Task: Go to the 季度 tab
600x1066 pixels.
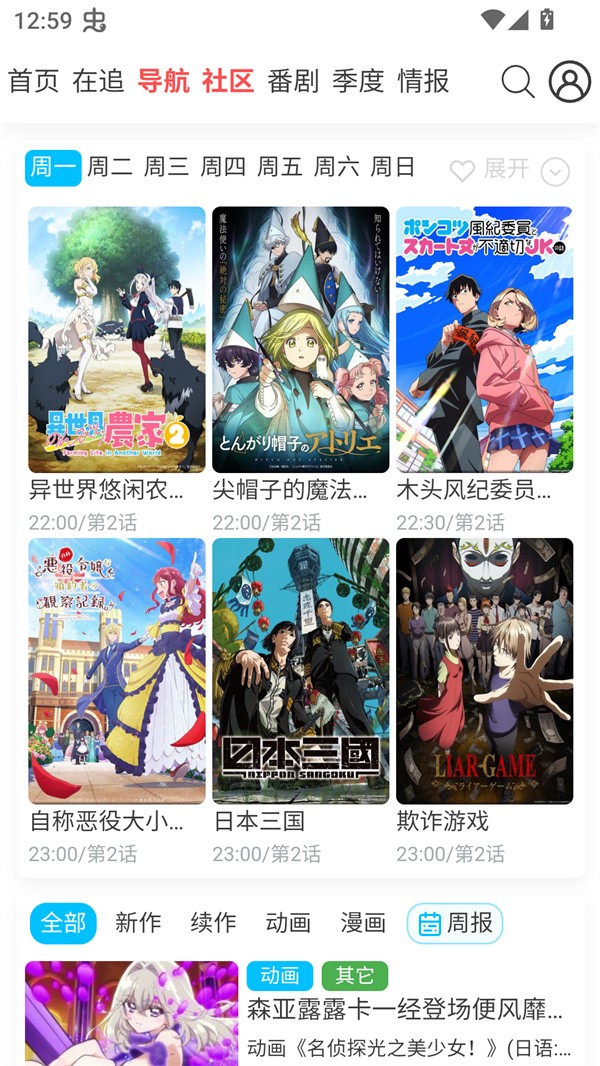Action: (x=358, y=81)
